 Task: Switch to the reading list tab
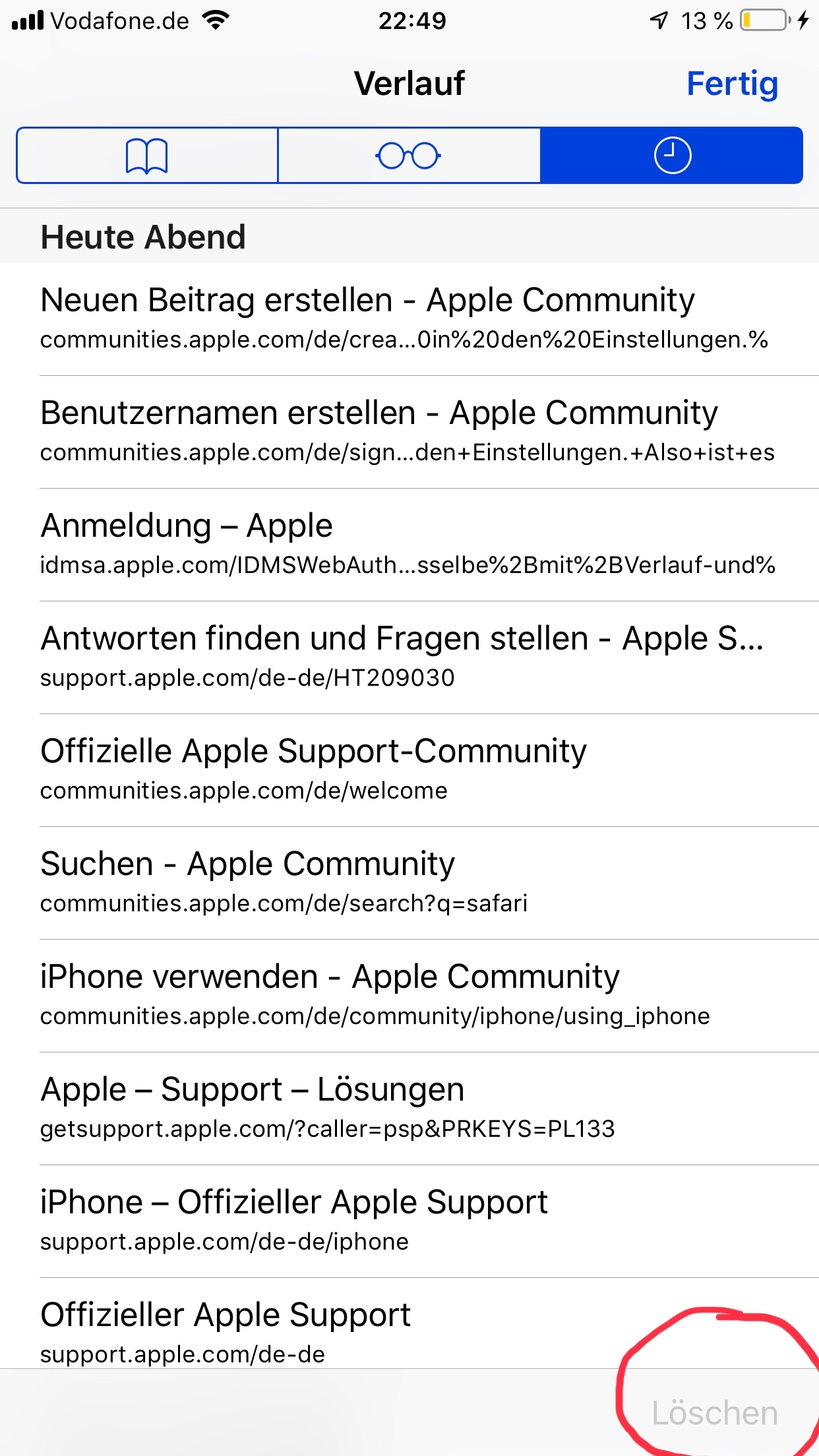point(409,156)
